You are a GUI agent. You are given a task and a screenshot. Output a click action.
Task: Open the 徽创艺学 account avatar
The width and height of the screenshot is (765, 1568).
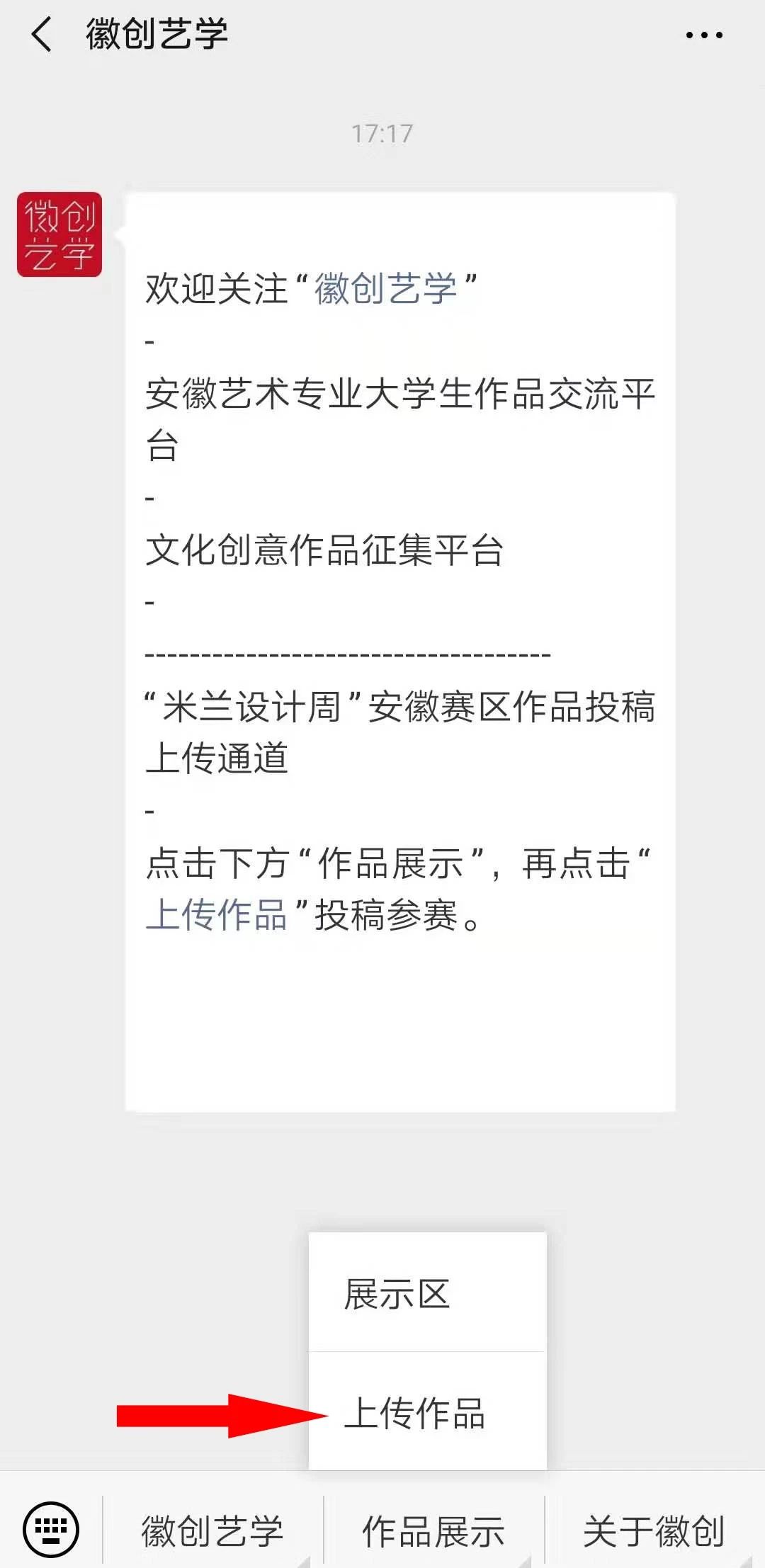(x=59, y=234)
